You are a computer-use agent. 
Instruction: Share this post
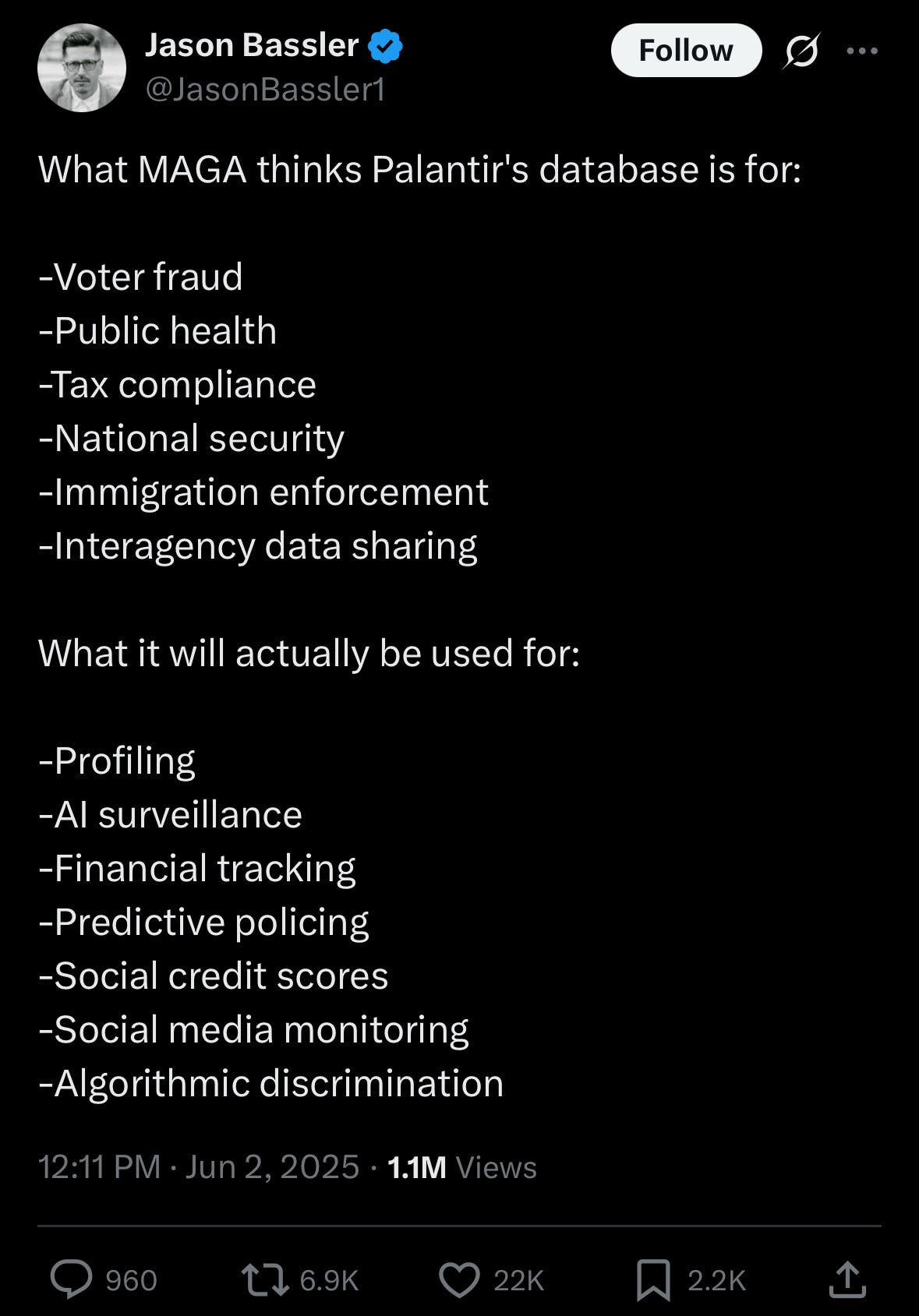pyautogui.click(x=848, y=1280)
